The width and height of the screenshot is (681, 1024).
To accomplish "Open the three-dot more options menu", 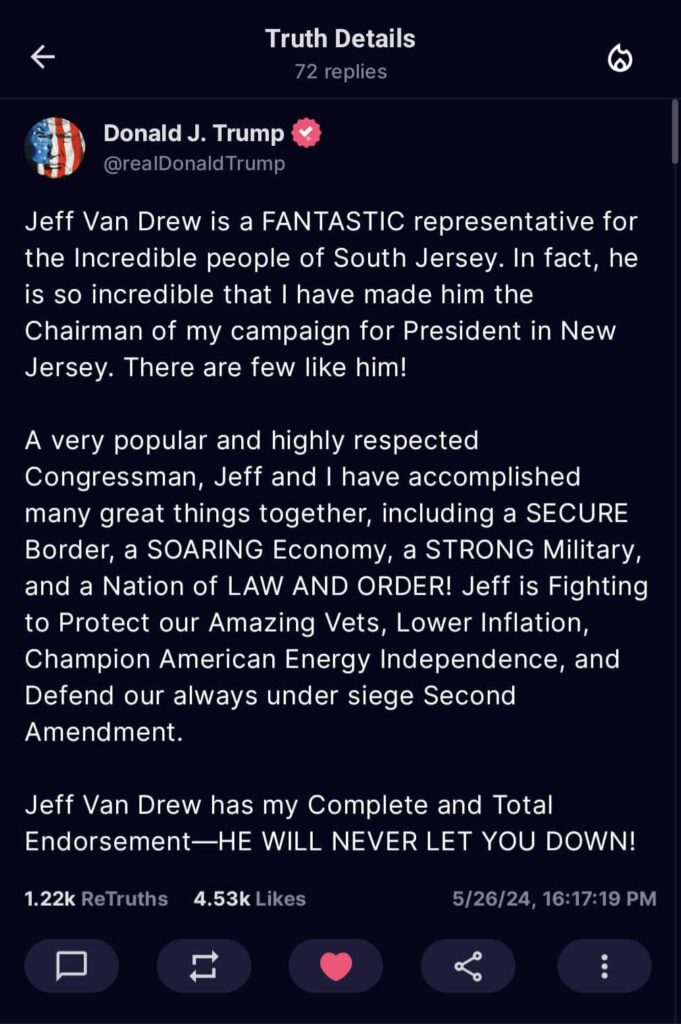I will (604, 966).
